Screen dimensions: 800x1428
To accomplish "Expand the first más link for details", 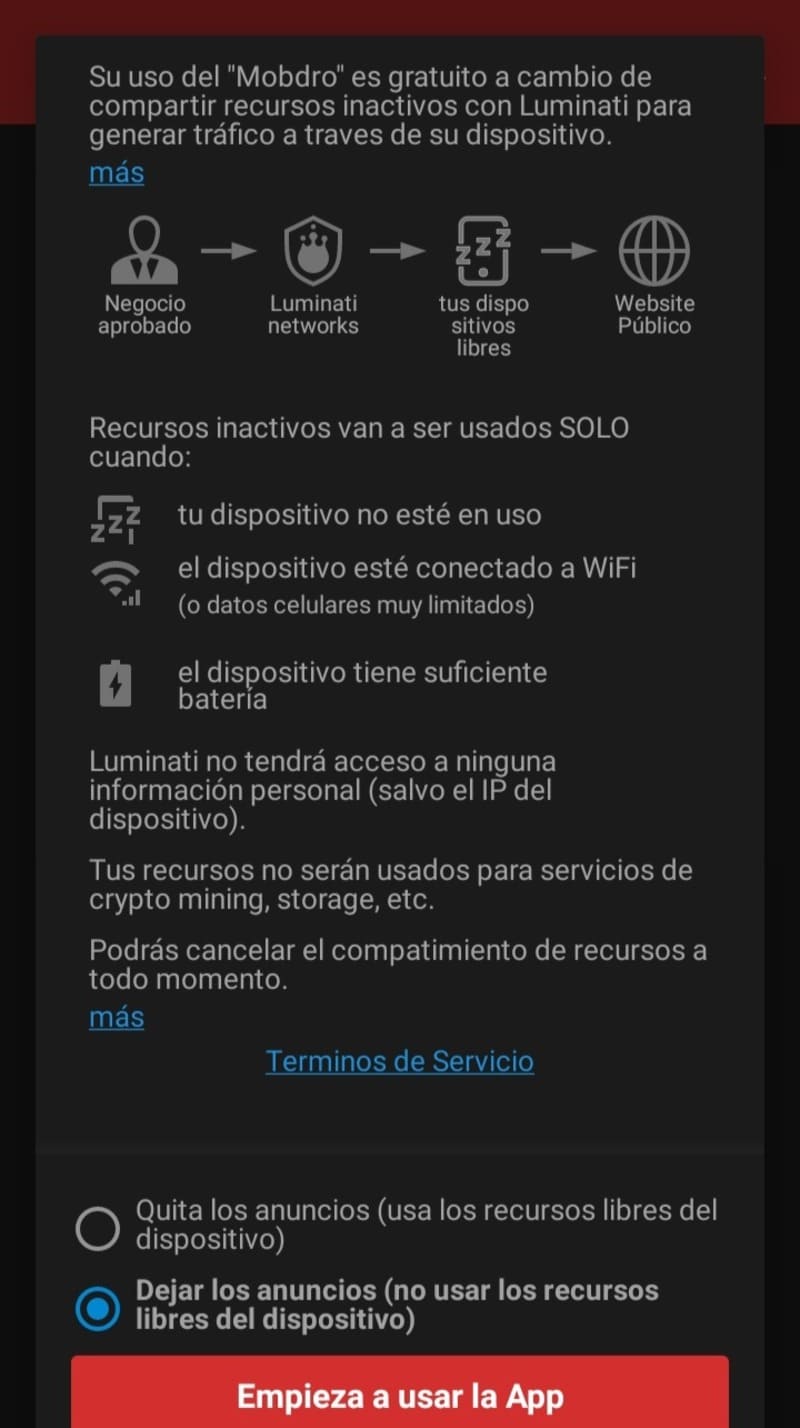I will point(116,173).
